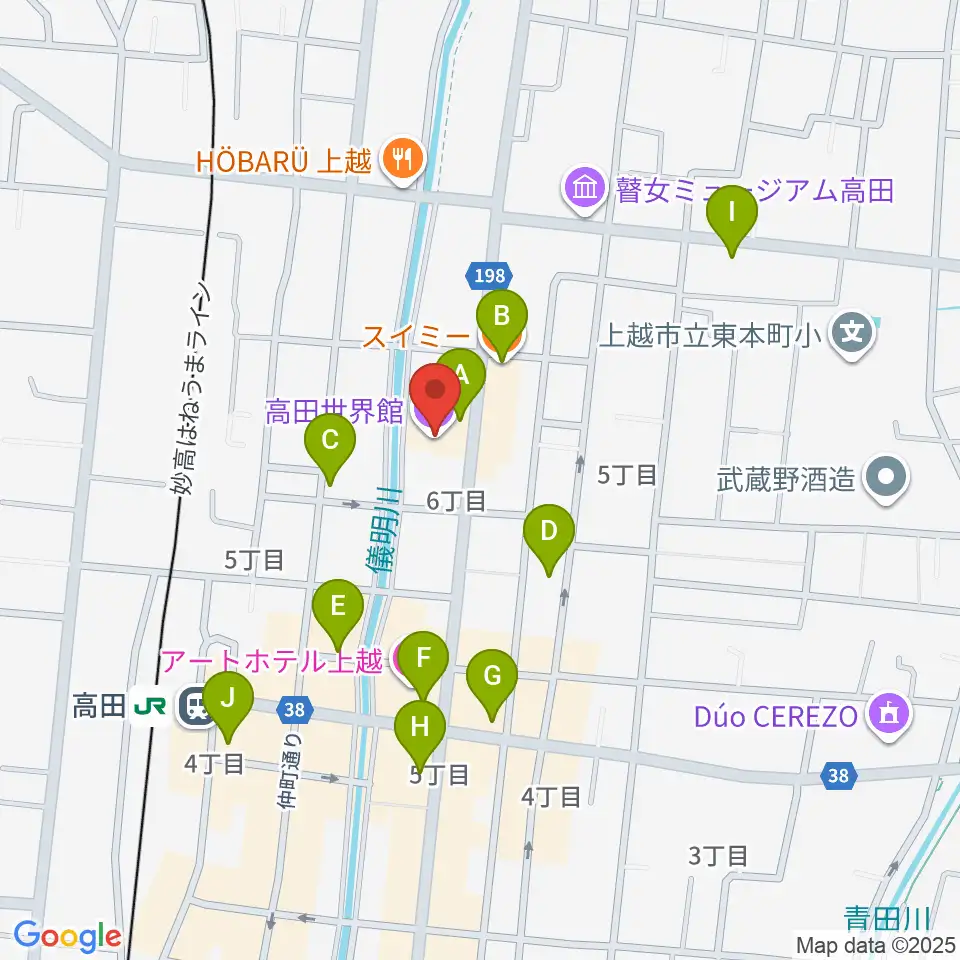Open the marker labeled F
The width and height of the screenshot is (960, 960).
[x=423, y=661]
